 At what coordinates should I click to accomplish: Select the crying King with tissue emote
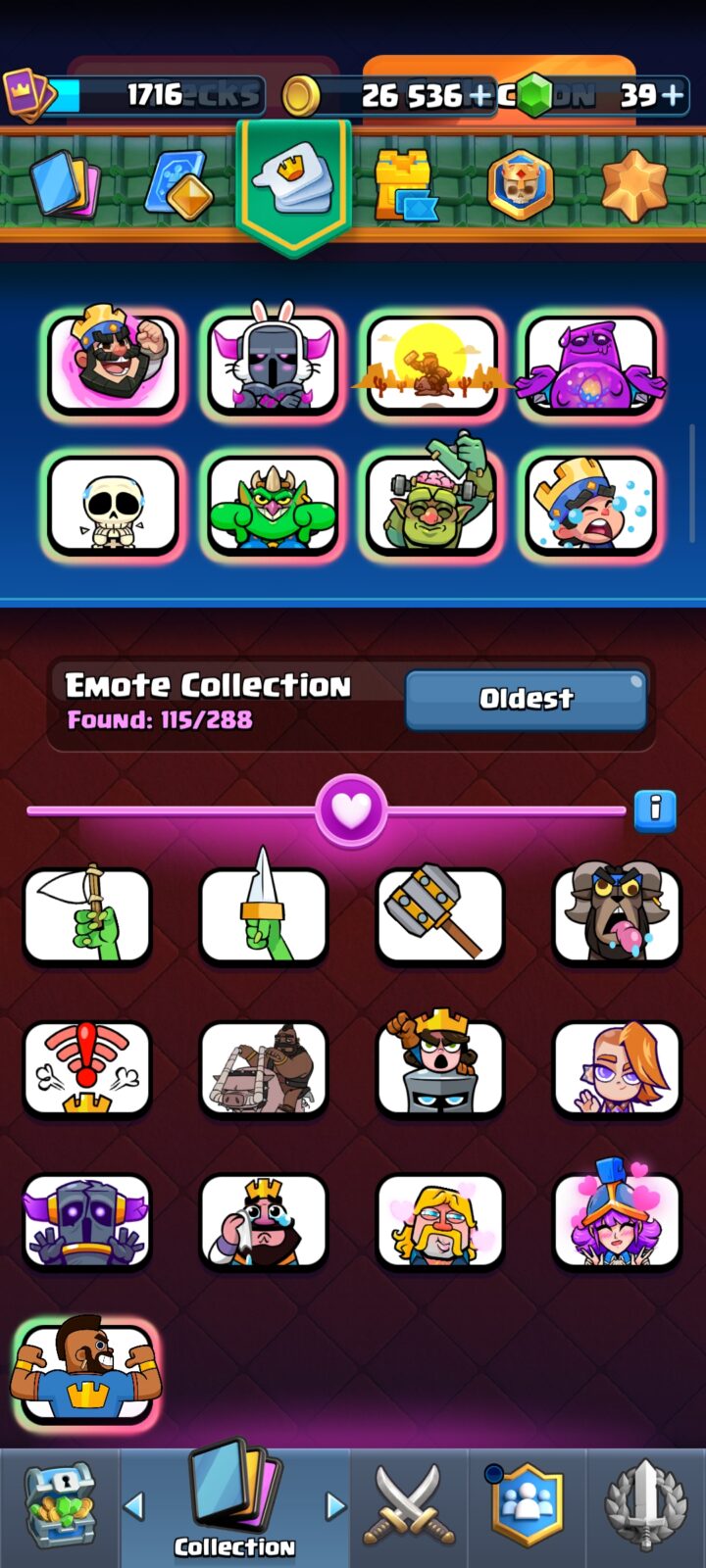click(x=264, y=1221)
